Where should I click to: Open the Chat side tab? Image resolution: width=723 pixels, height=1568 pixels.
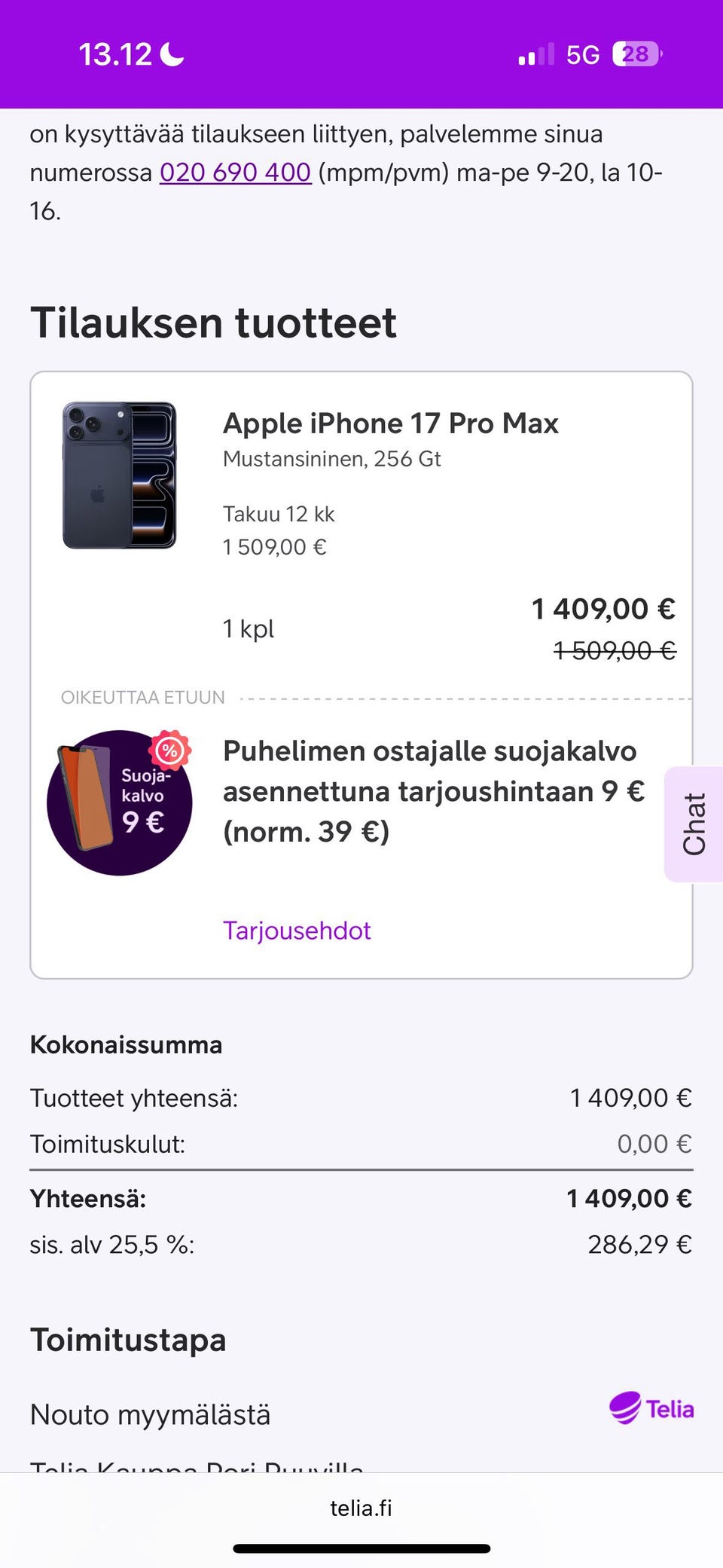pos(694,824)
